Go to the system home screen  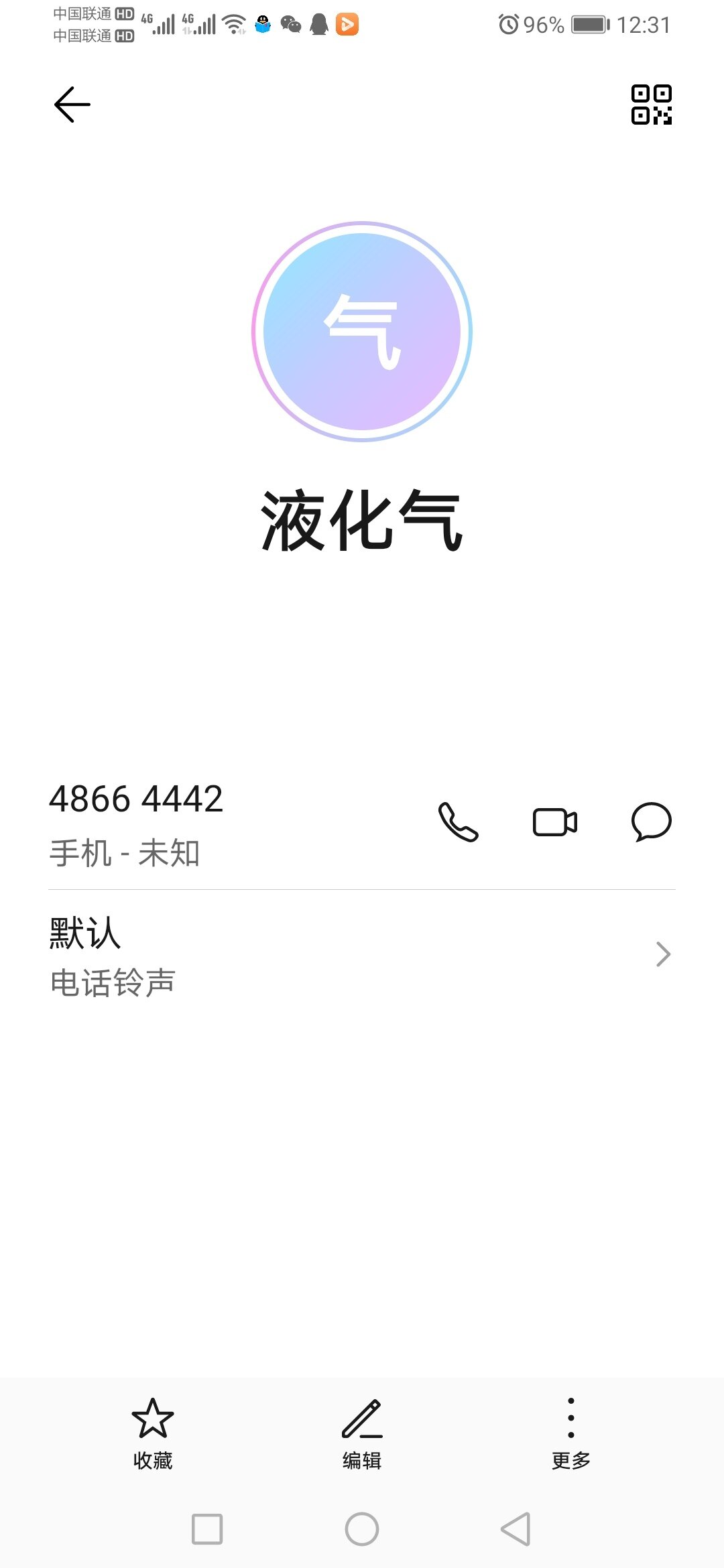362,1529
